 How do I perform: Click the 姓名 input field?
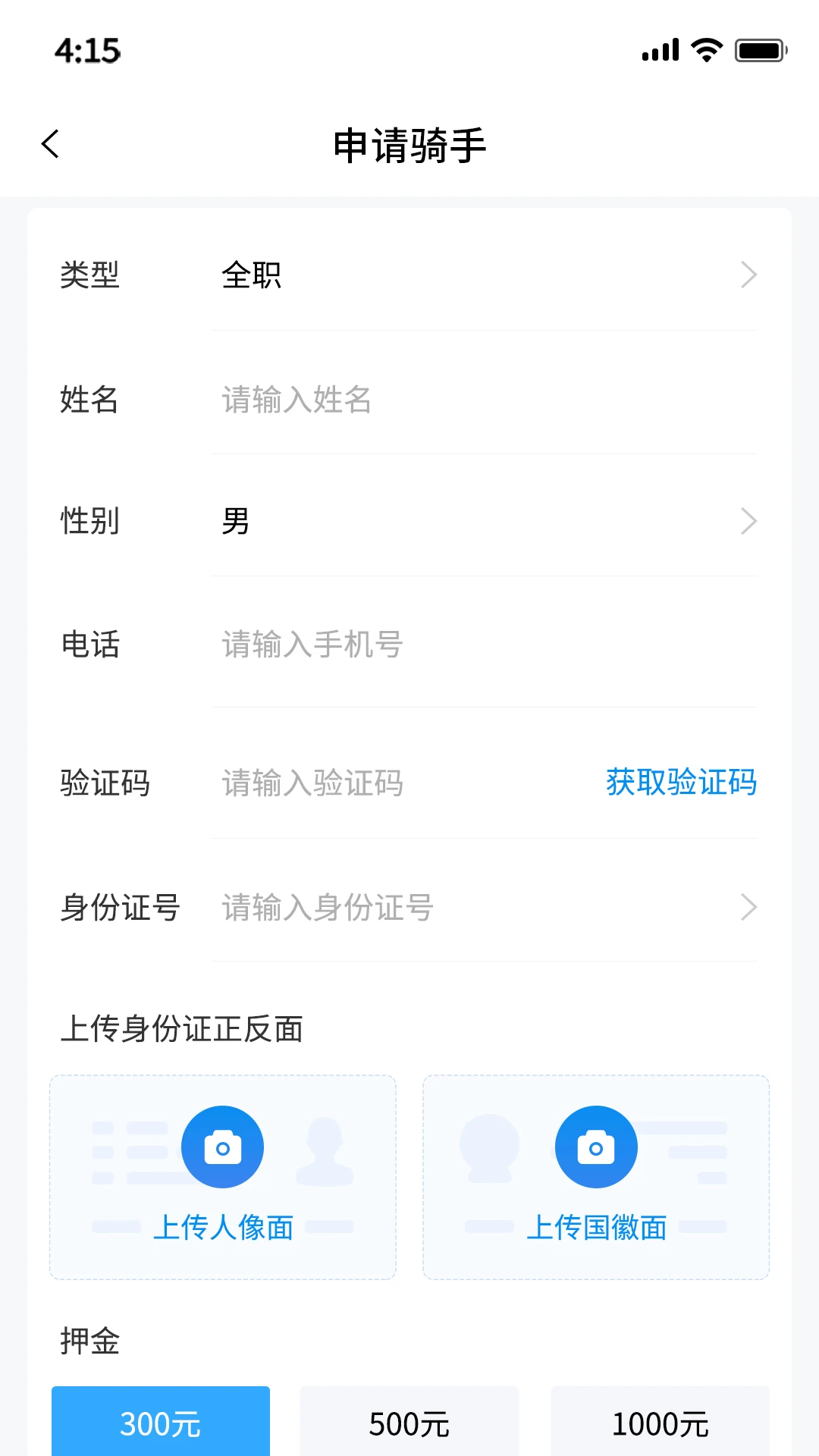tap(379, 402)
